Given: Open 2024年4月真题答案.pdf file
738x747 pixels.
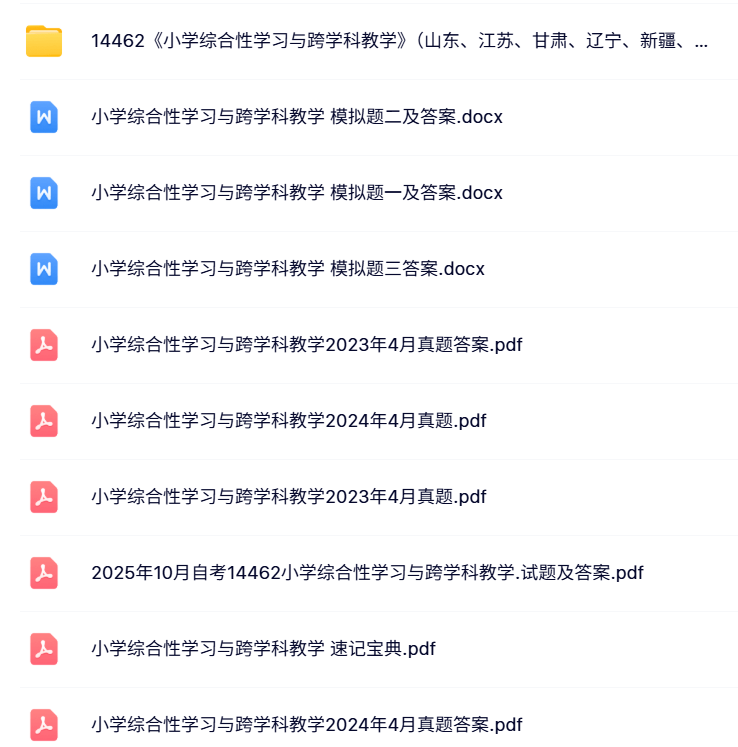Looking at the screenshot, I should [305, 723].
